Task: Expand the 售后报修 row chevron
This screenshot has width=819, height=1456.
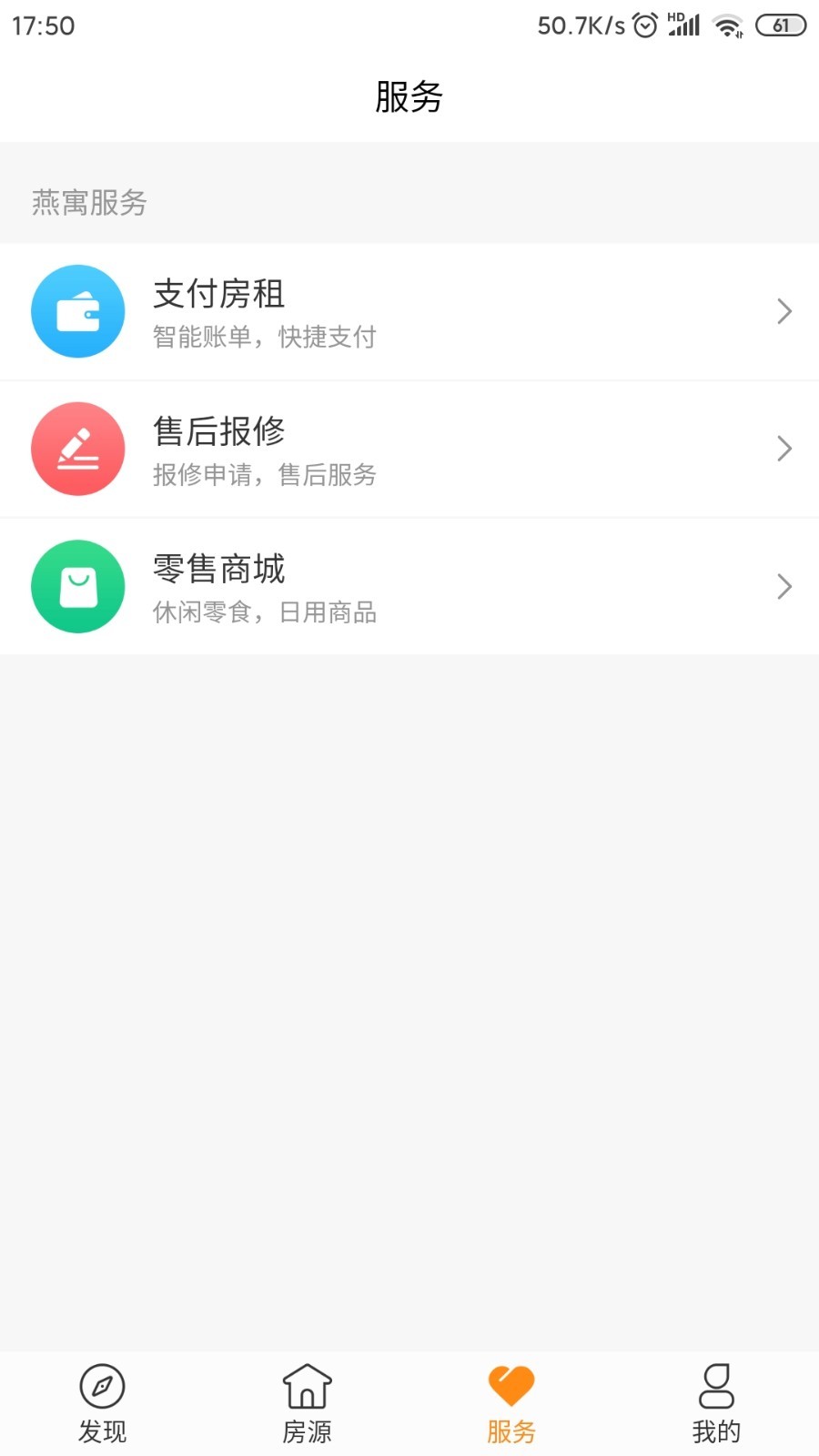Action: [784, 449]
